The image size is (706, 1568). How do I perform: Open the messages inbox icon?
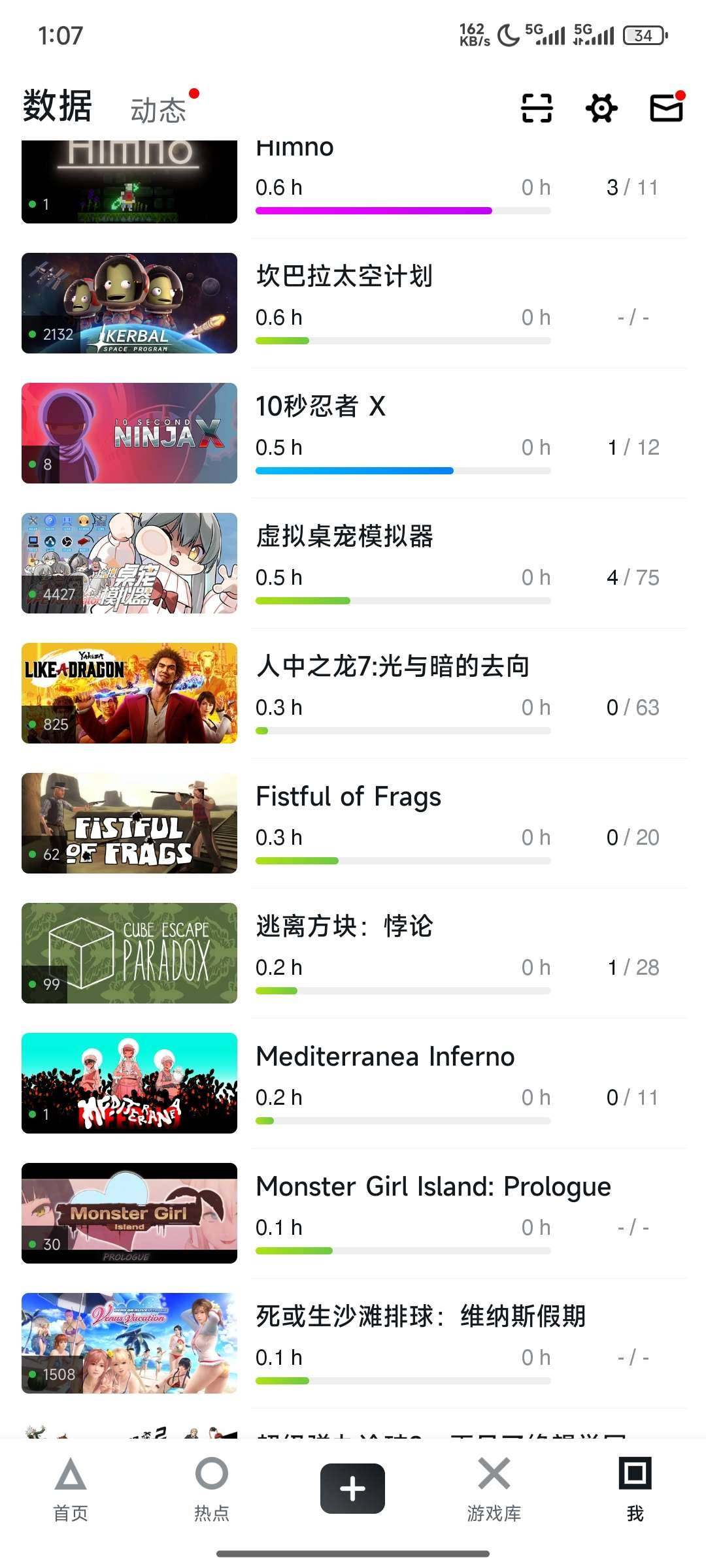coord(664,108)
